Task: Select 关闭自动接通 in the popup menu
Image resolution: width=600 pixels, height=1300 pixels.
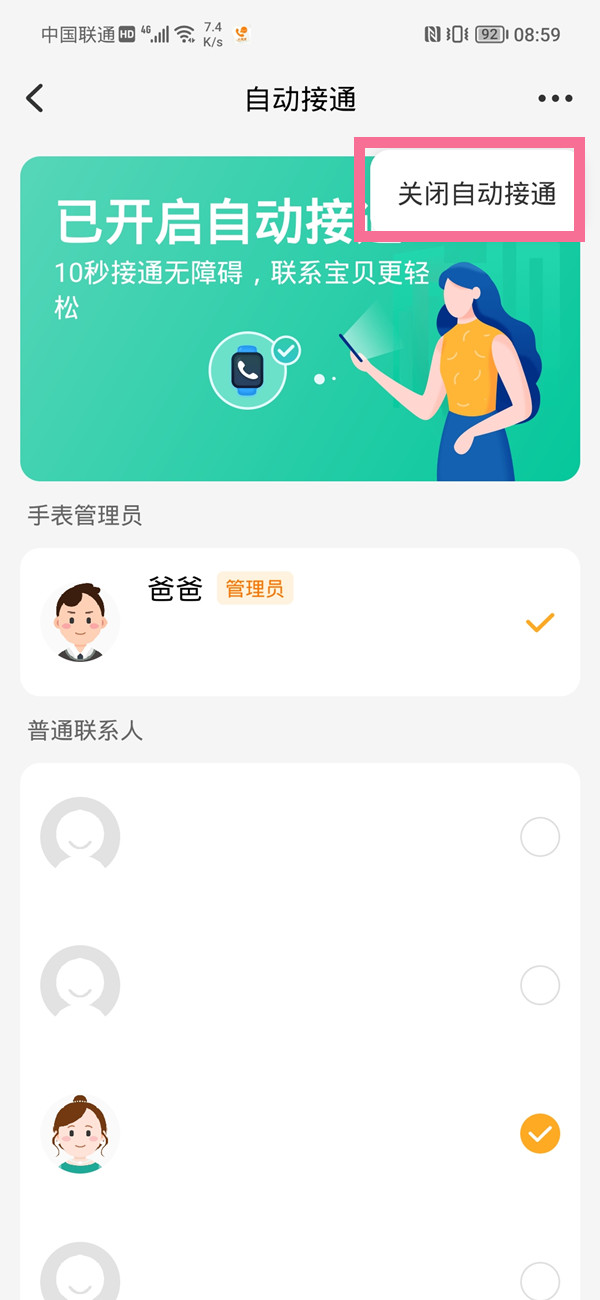Action: pyautogui.click(x=476, y=193)
